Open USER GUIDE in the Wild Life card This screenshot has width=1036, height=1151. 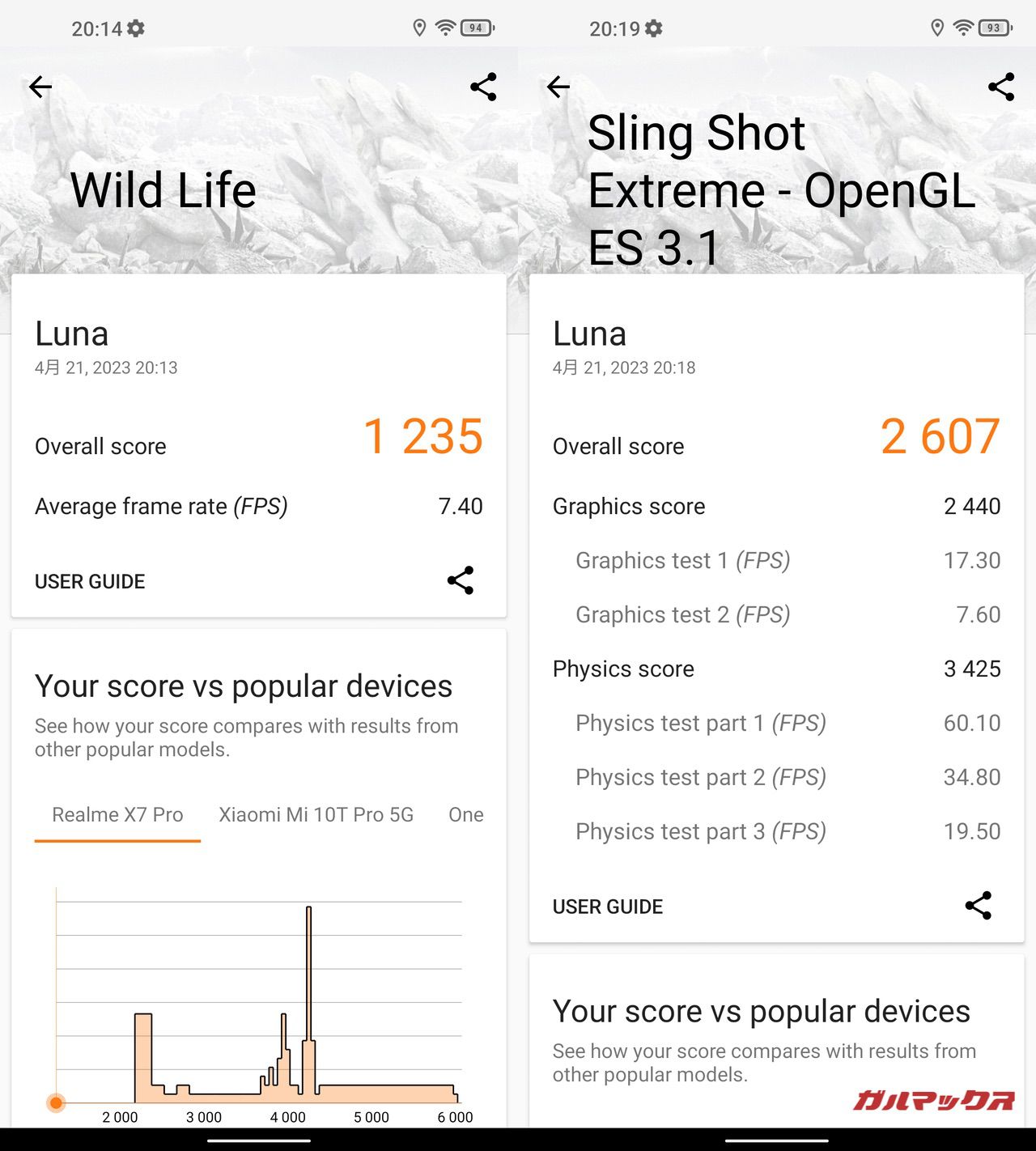tap(90, 581)
